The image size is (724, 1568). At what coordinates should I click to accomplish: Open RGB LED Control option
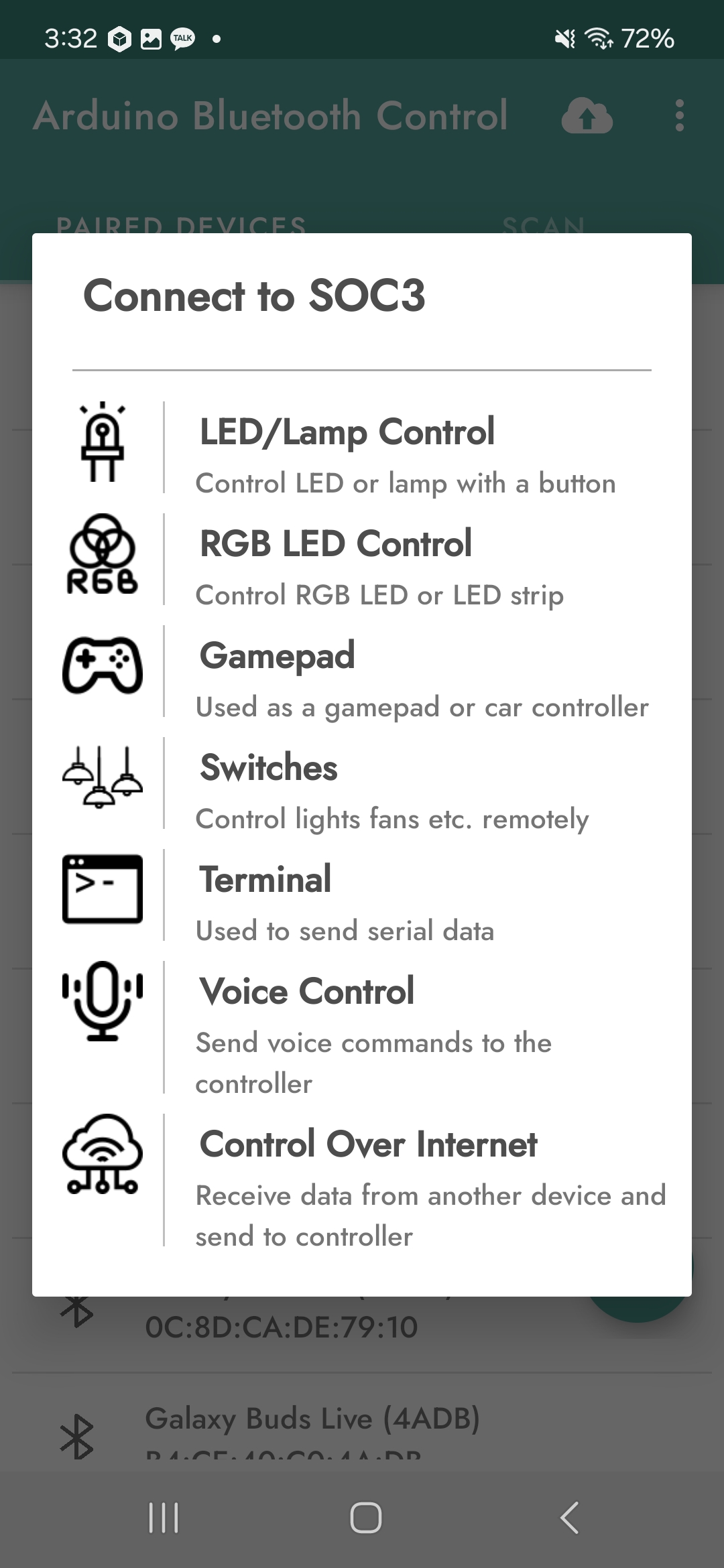[362, 560]
